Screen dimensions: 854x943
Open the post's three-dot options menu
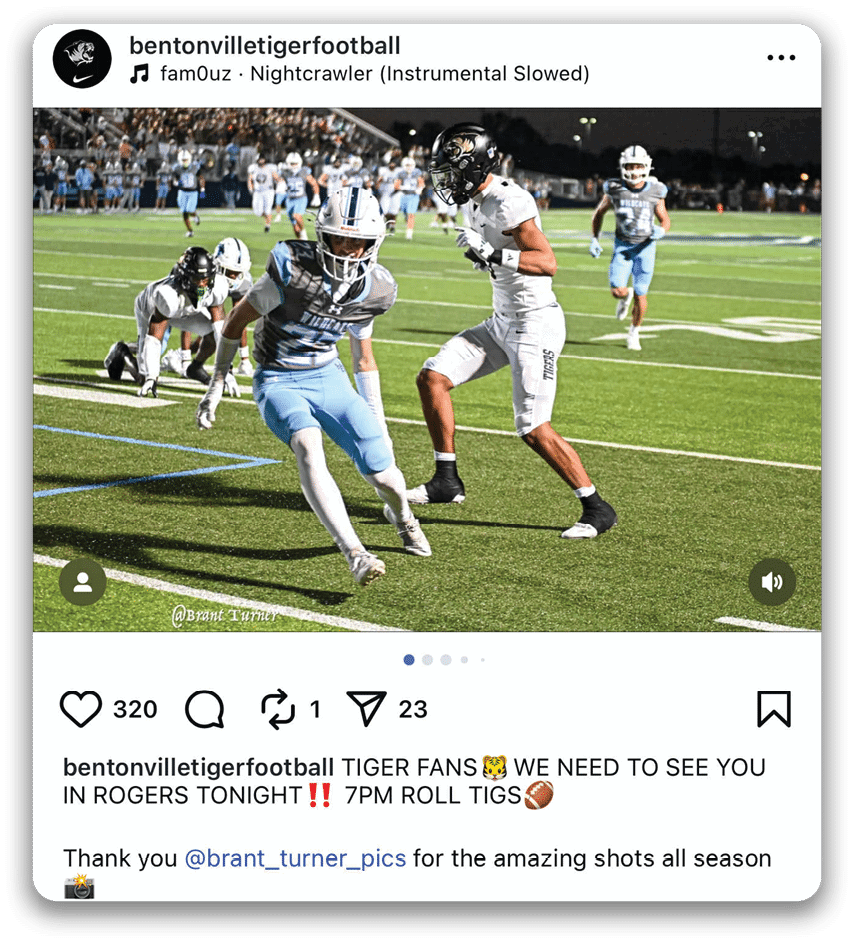click(781, 58)
